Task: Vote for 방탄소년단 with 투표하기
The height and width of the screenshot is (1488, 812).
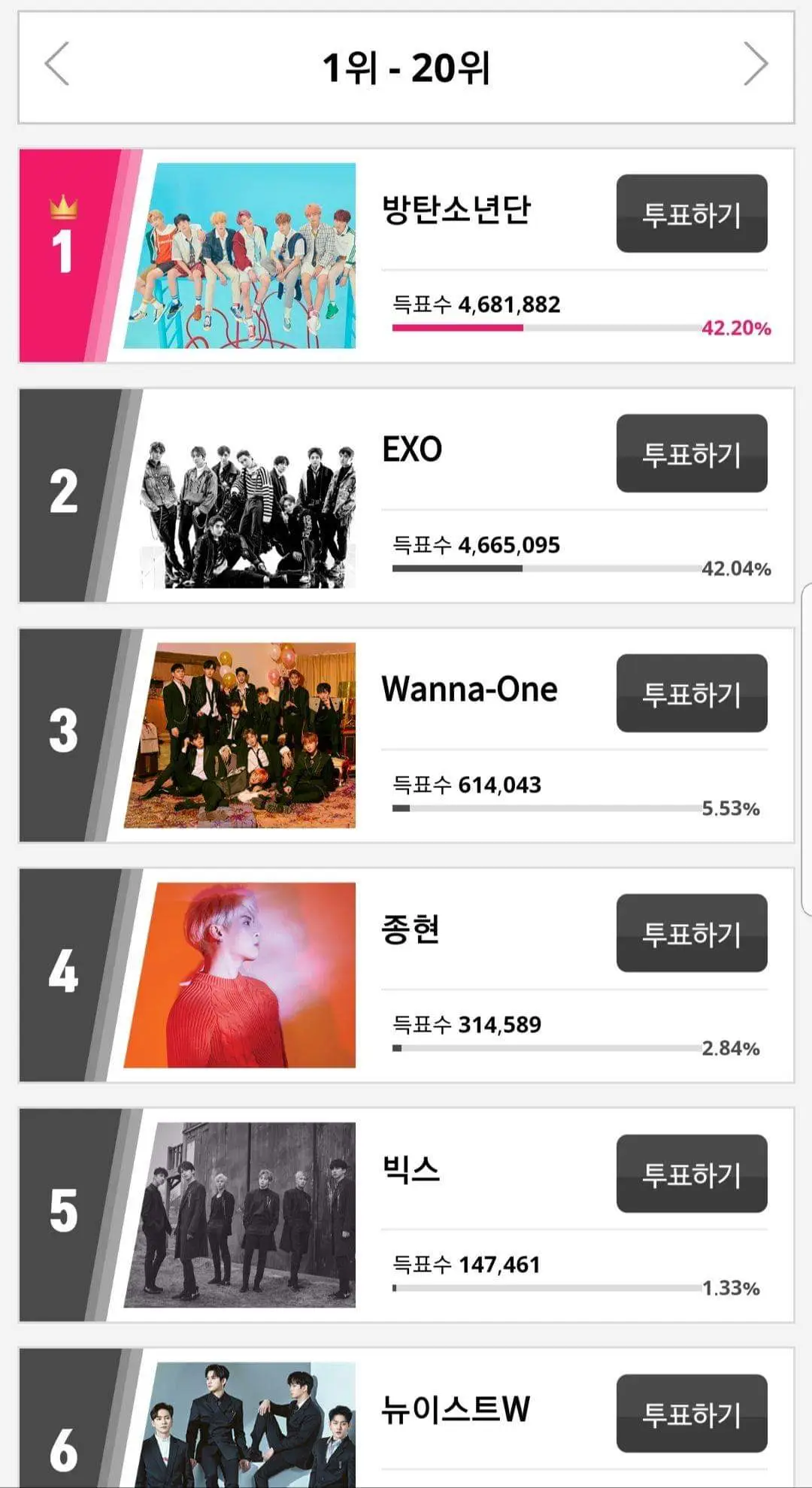Action: 691,214
